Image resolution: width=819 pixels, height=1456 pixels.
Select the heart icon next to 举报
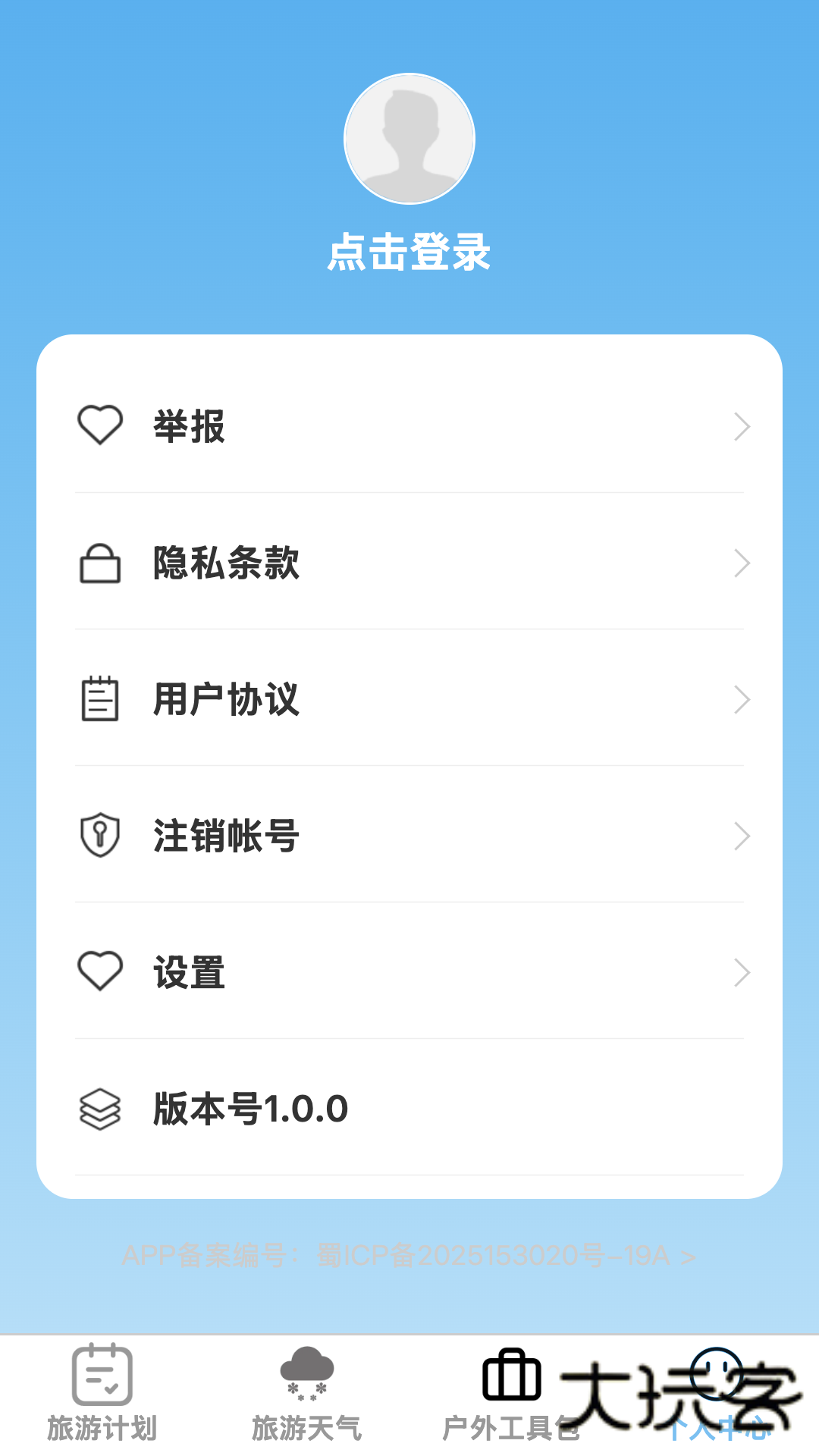point(101,425)
